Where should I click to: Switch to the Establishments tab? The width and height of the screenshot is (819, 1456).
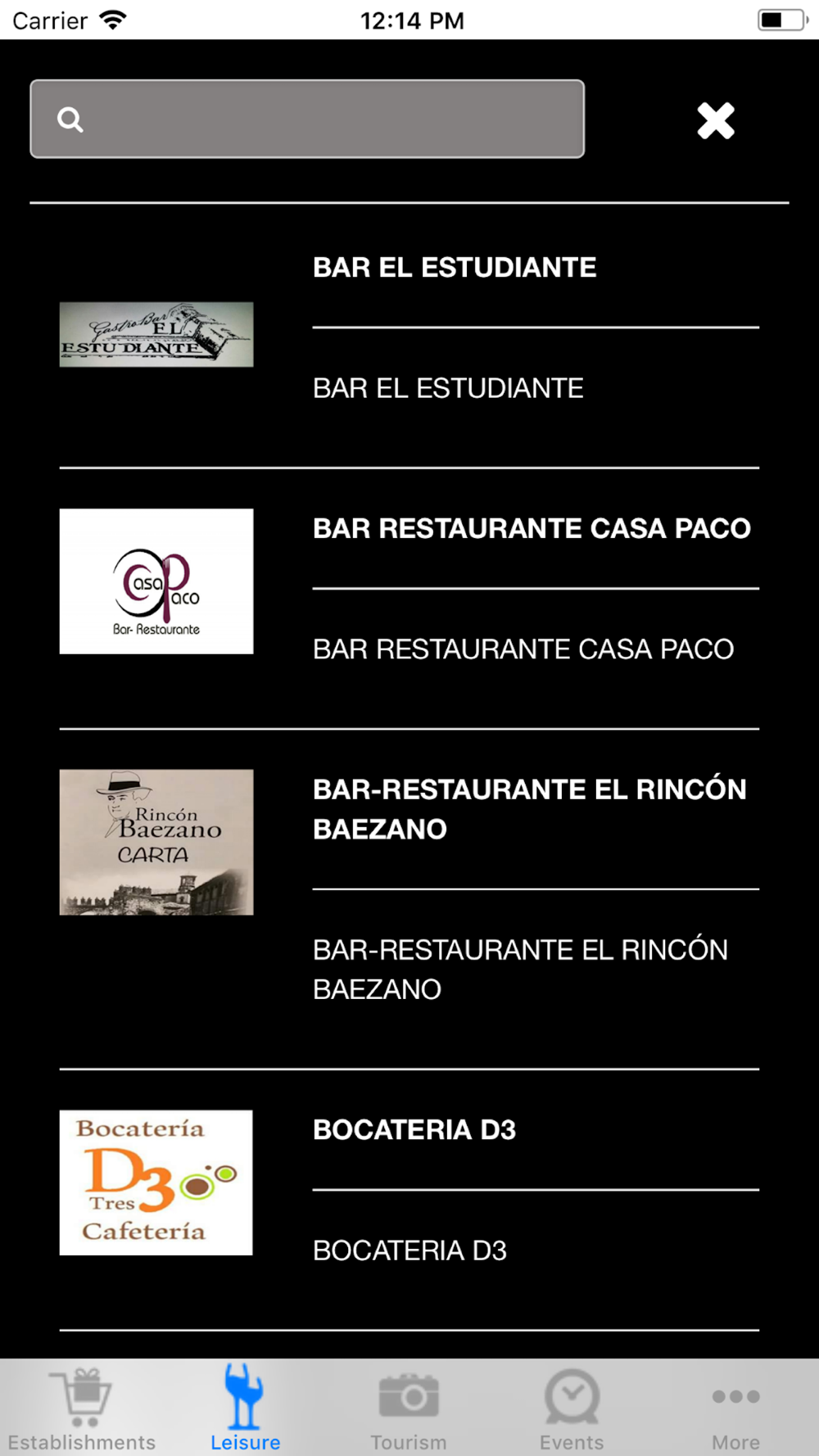point(82,1409)
